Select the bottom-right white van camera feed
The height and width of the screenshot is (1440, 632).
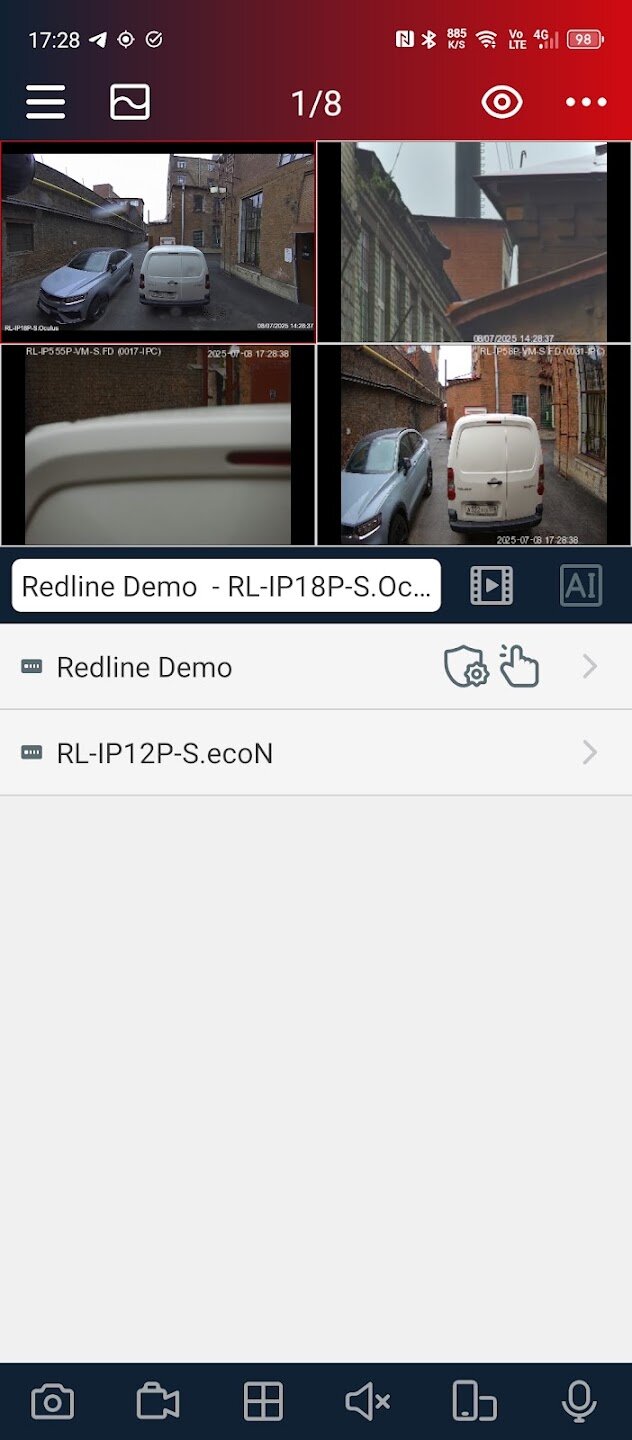[x=474, y=445]
